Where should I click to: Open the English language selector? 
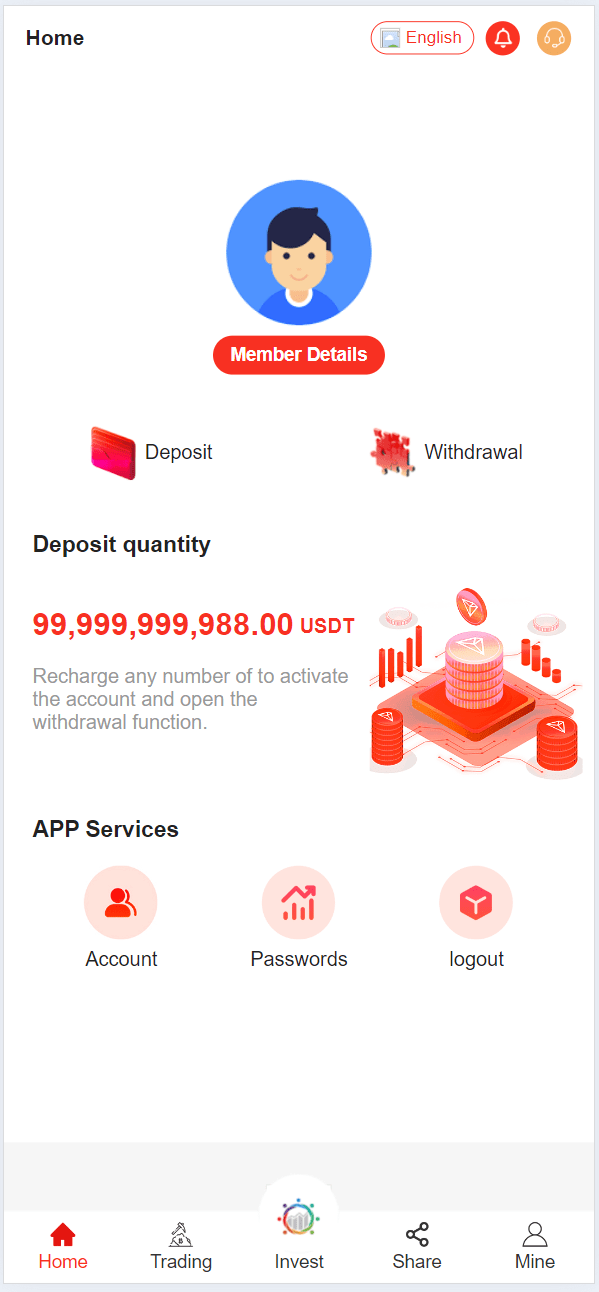(x=422, y=38)
